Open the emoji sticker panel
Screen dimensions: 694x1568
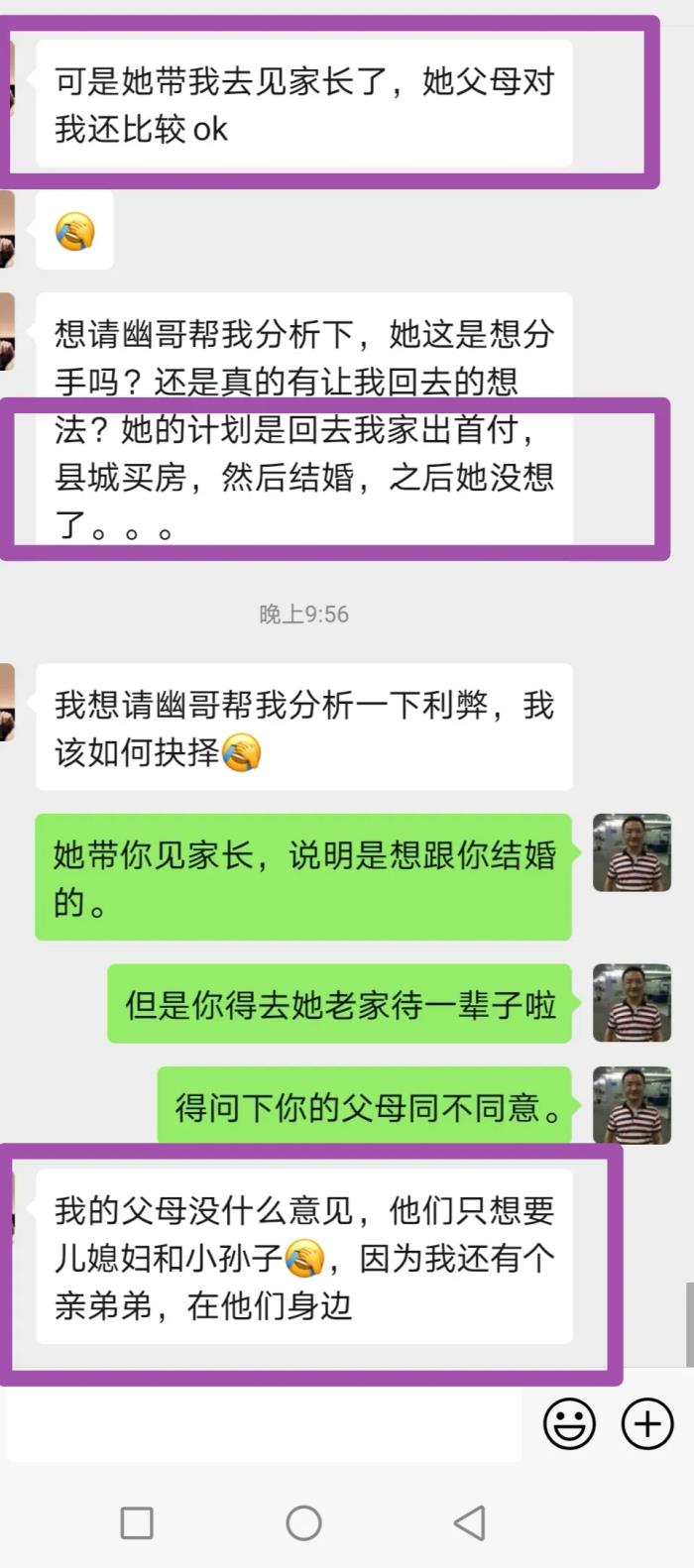click(x=569, y=1424)
